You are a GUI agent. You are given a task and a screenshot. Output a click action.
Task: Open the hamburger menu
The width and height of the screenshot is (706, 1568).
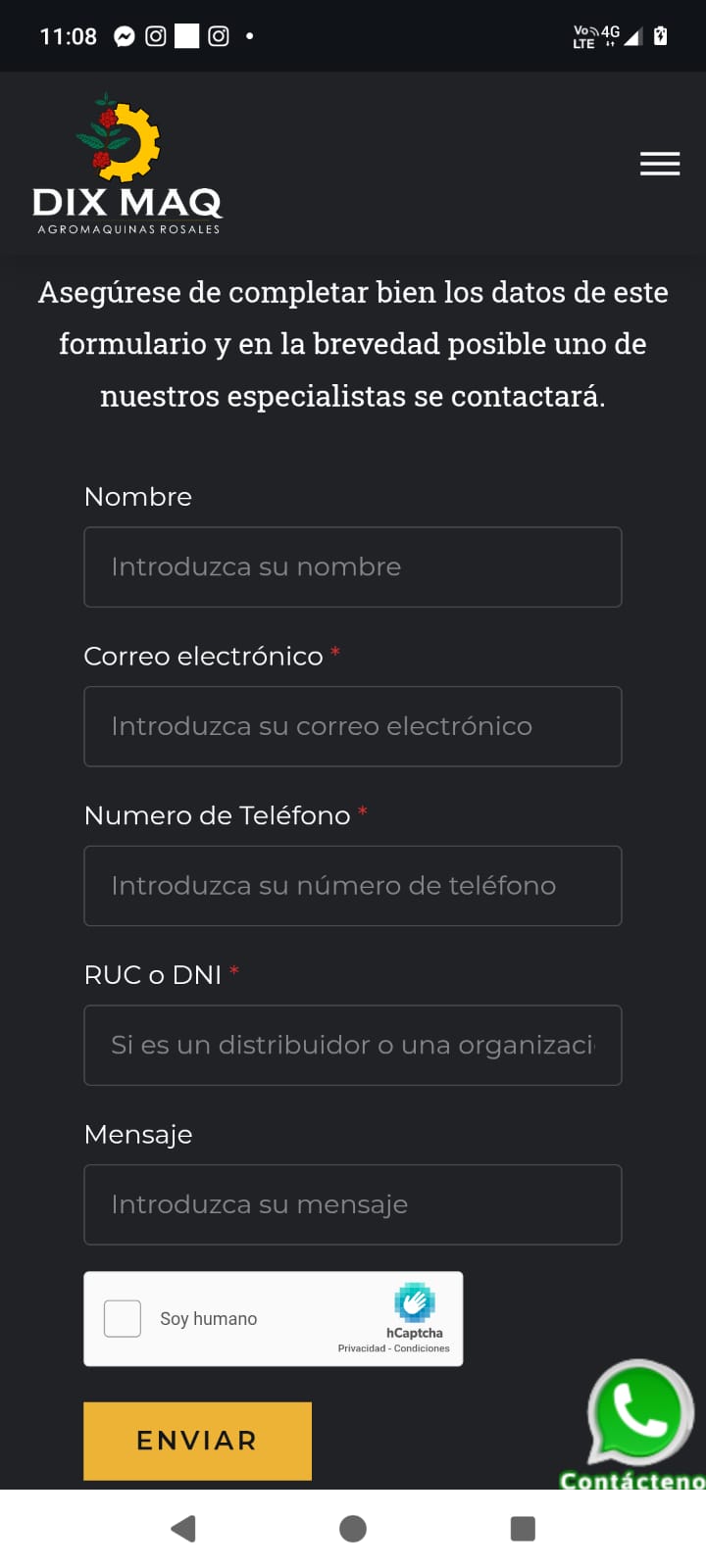pyautogui.click(x=660, y=164)
